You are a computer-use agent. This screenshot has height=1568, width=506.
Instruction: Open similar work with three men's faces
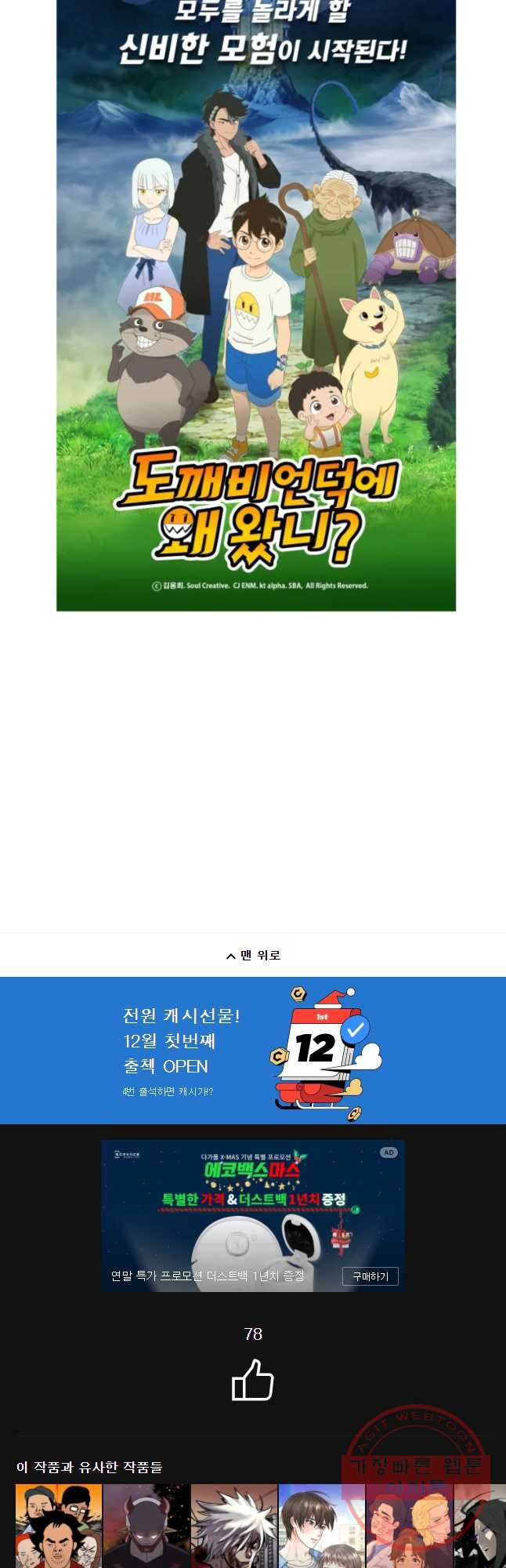[59, 1526]
